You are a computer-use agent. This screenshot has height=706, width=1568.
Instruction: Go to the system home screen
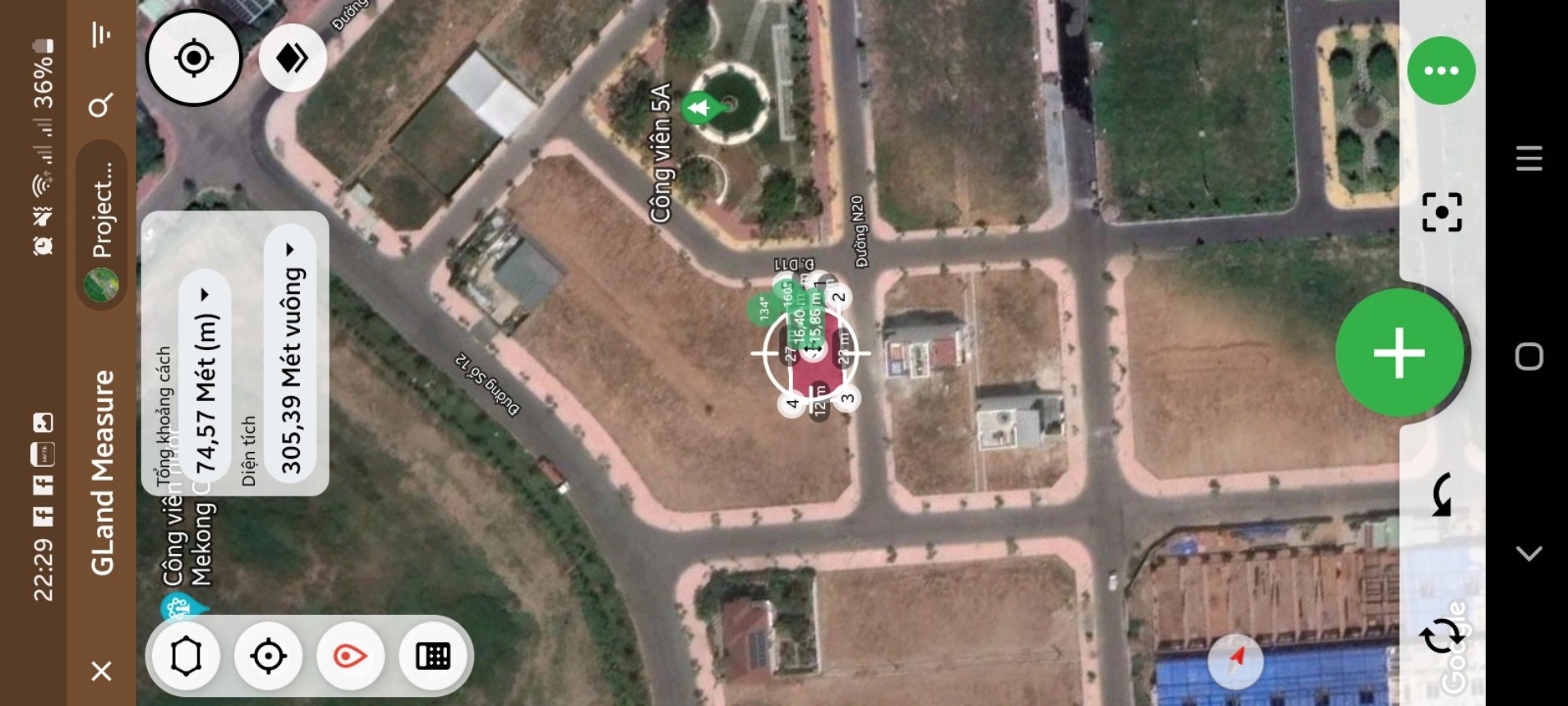point(1529,357)
